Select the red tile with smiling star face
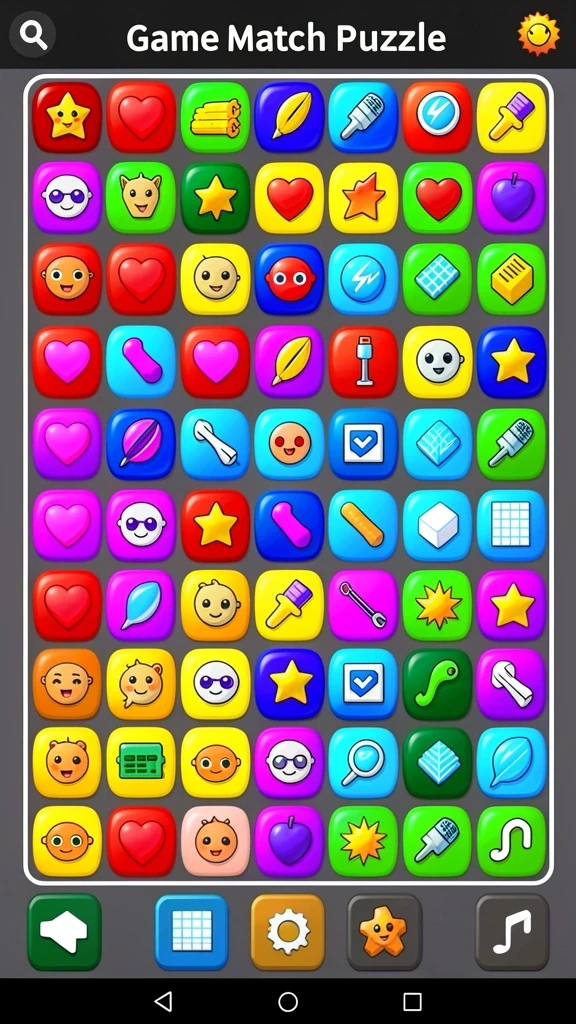 click(x=67, y=118)
